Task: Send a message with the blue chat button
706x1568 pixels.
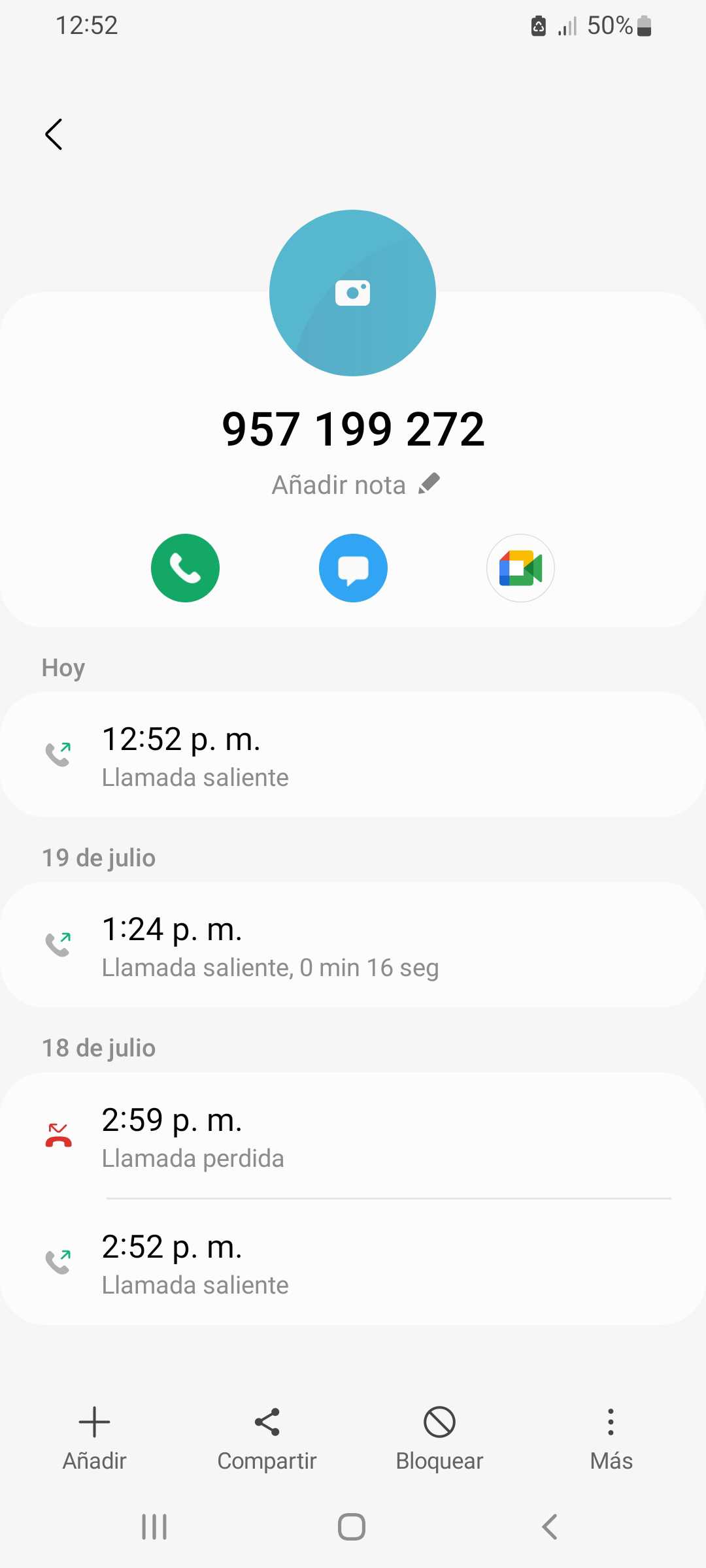Action: (x=353, y=568)
